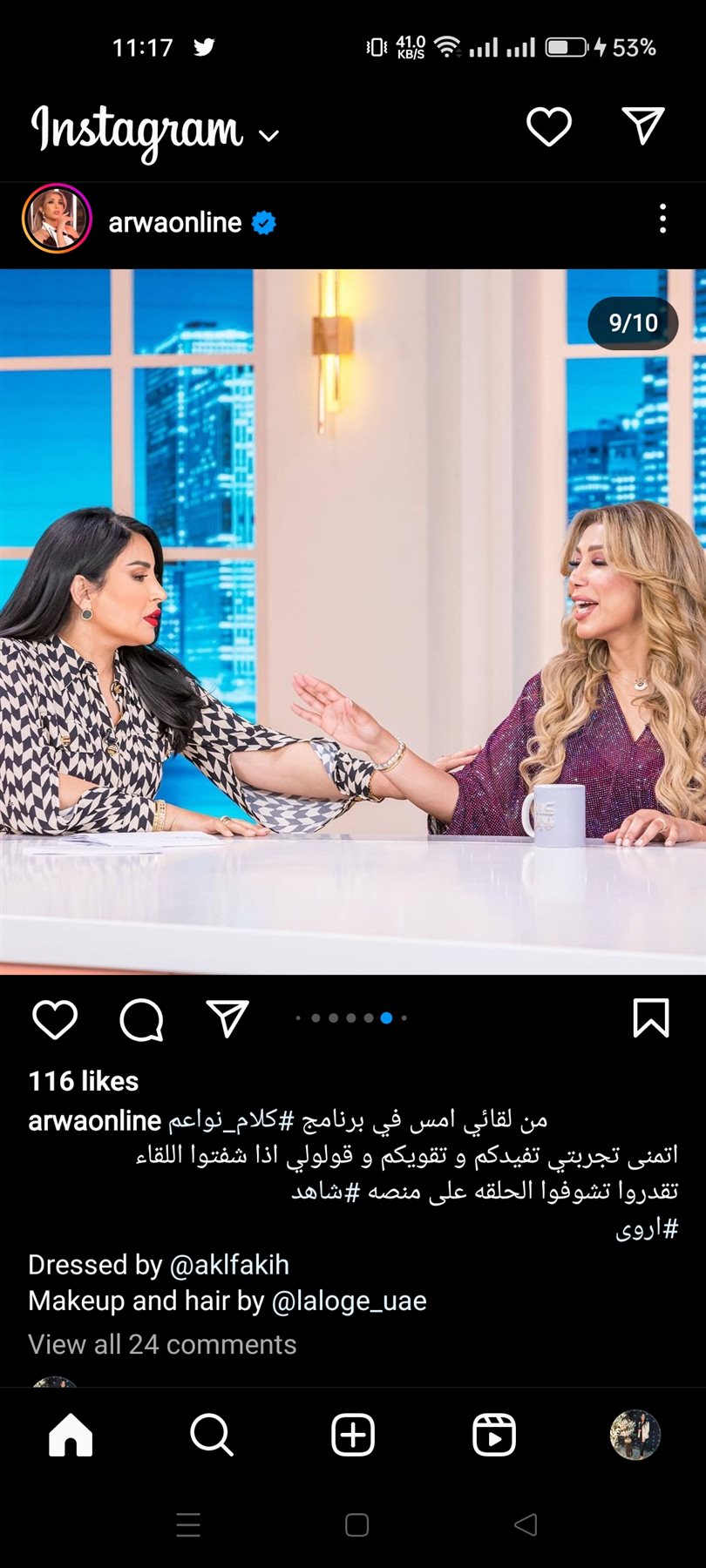The height and width of the screenshot is (1568, 706).
Task: Open the post's three-dot menu
Action: pos(662,219)
